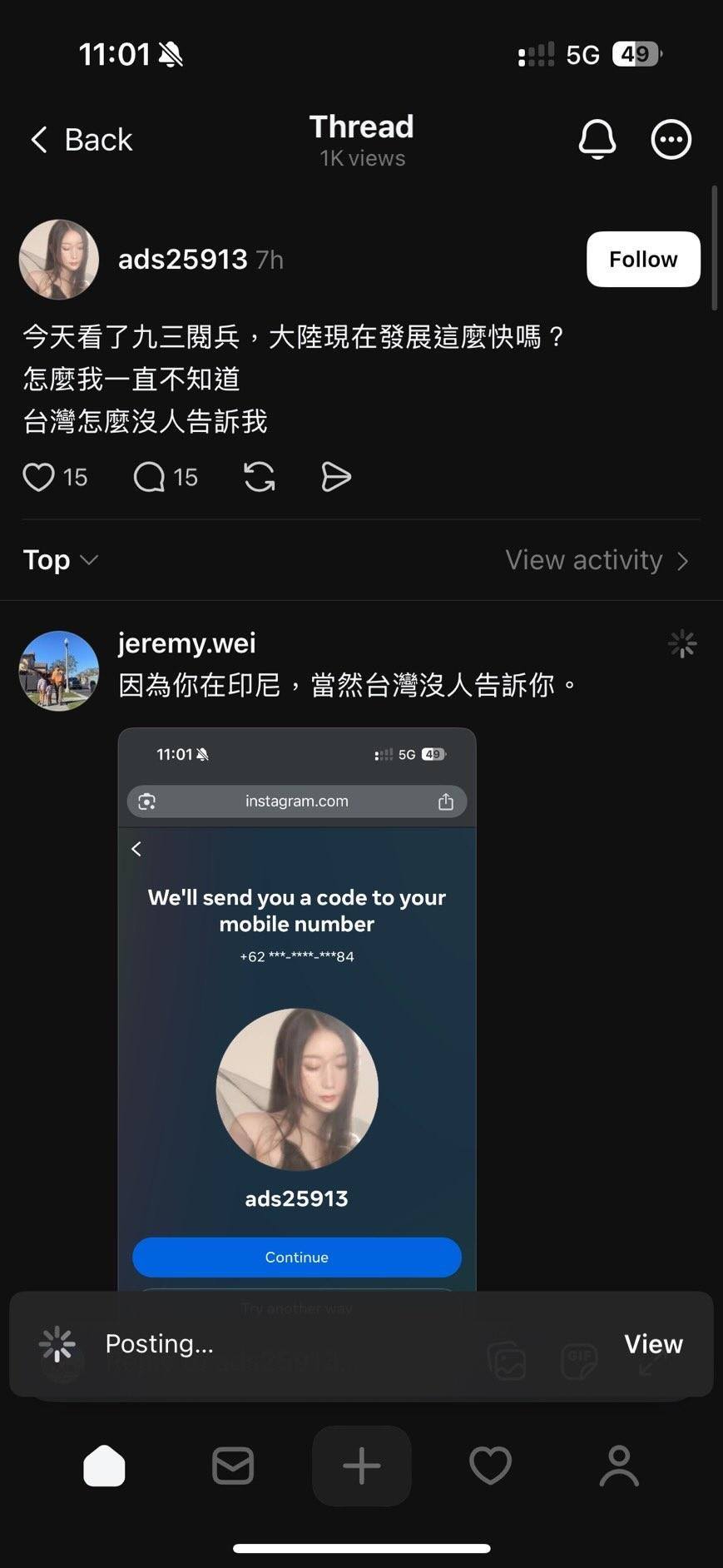Switch to the Home tab
Viewport: 723px width, 1568px height.
tap(105, 1466)
